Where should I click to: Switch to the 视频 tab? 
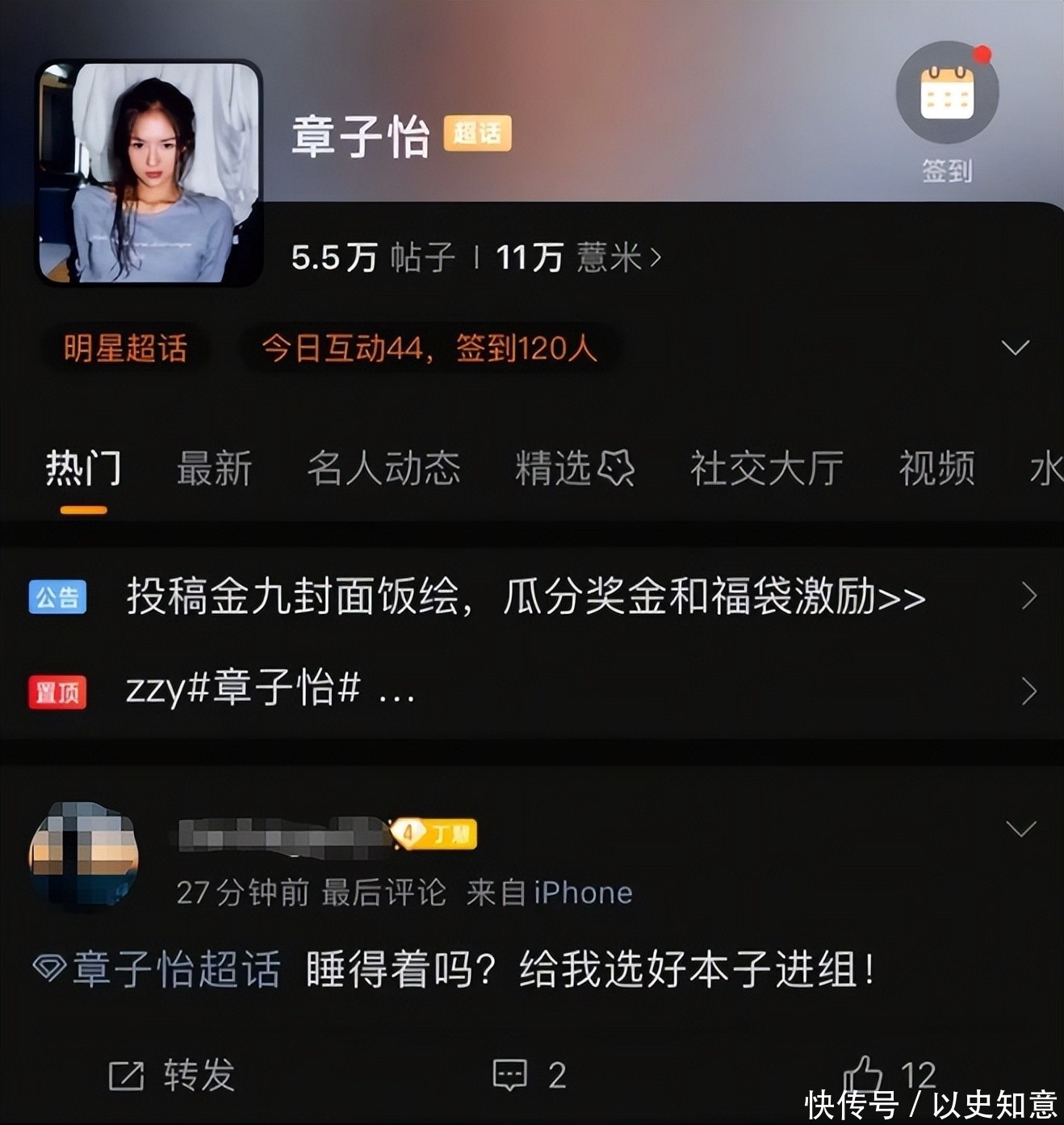(936, 469)
